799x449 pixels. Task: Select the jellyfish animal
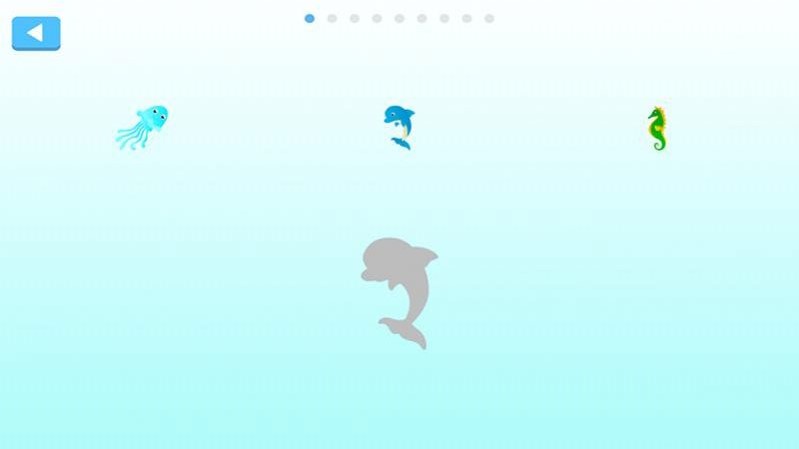click(x=143, y=126)
